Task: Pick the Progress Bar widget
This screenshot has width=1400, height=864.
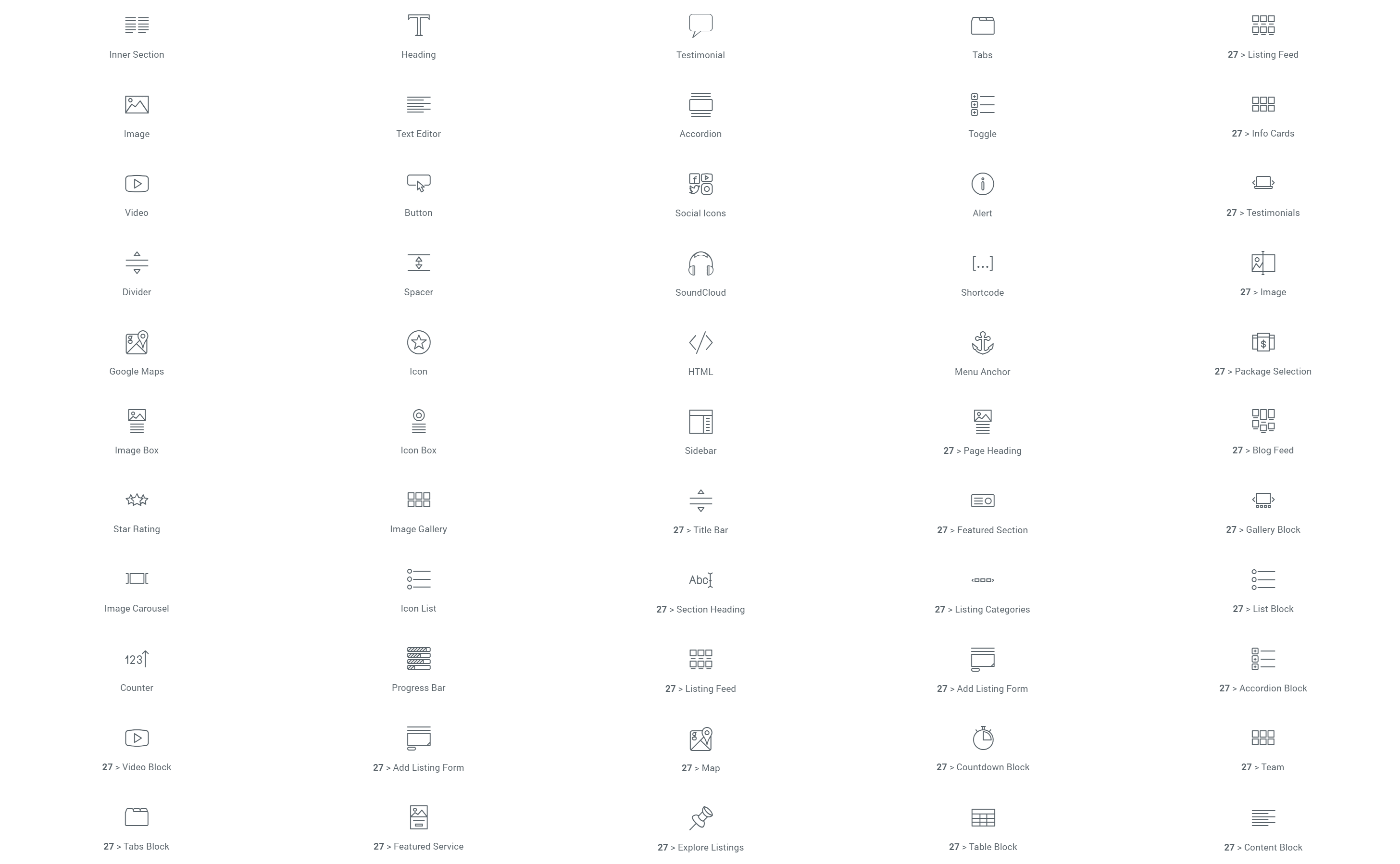Action: click(x=418, y=669)
